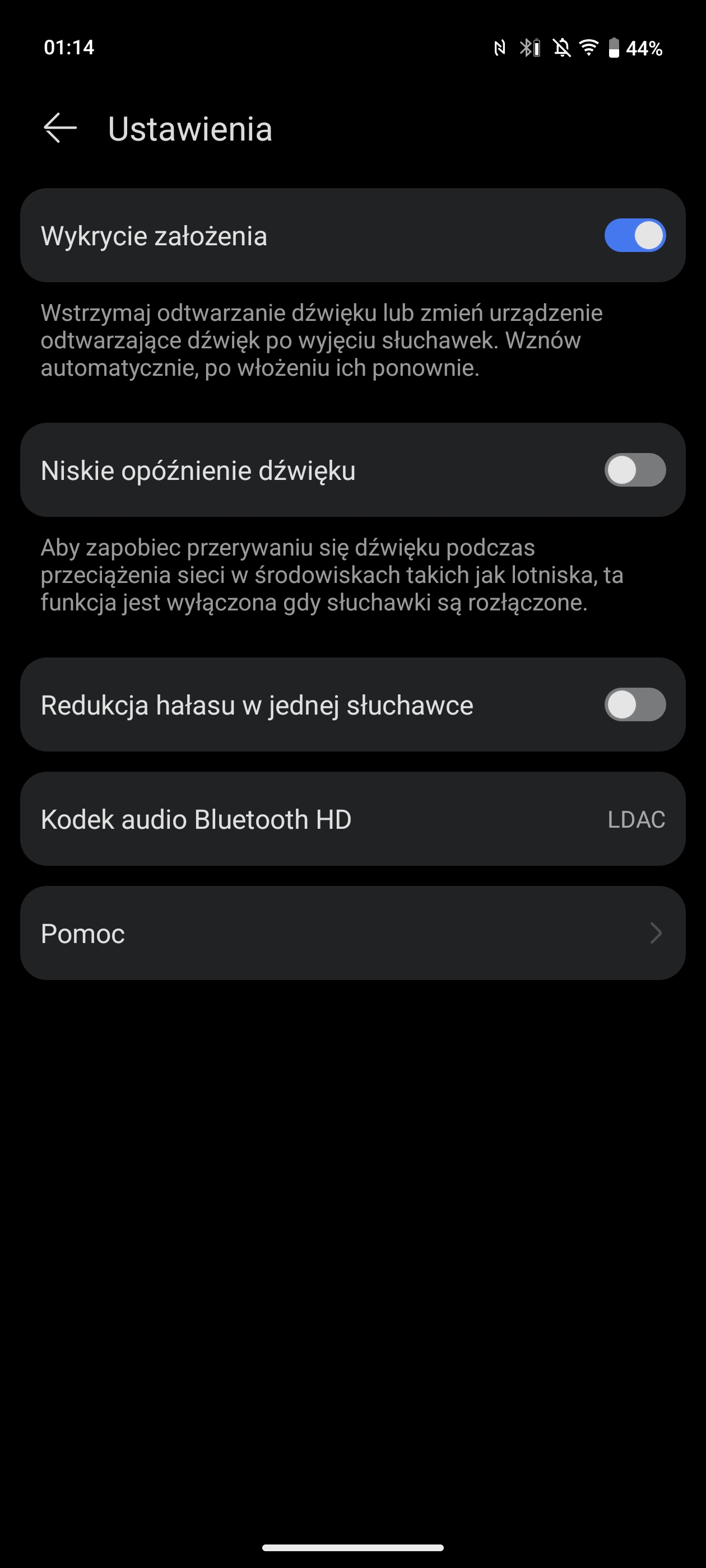
Task: Disable the Wykrycie założenia switch
Action: click(x=635, y=235)
